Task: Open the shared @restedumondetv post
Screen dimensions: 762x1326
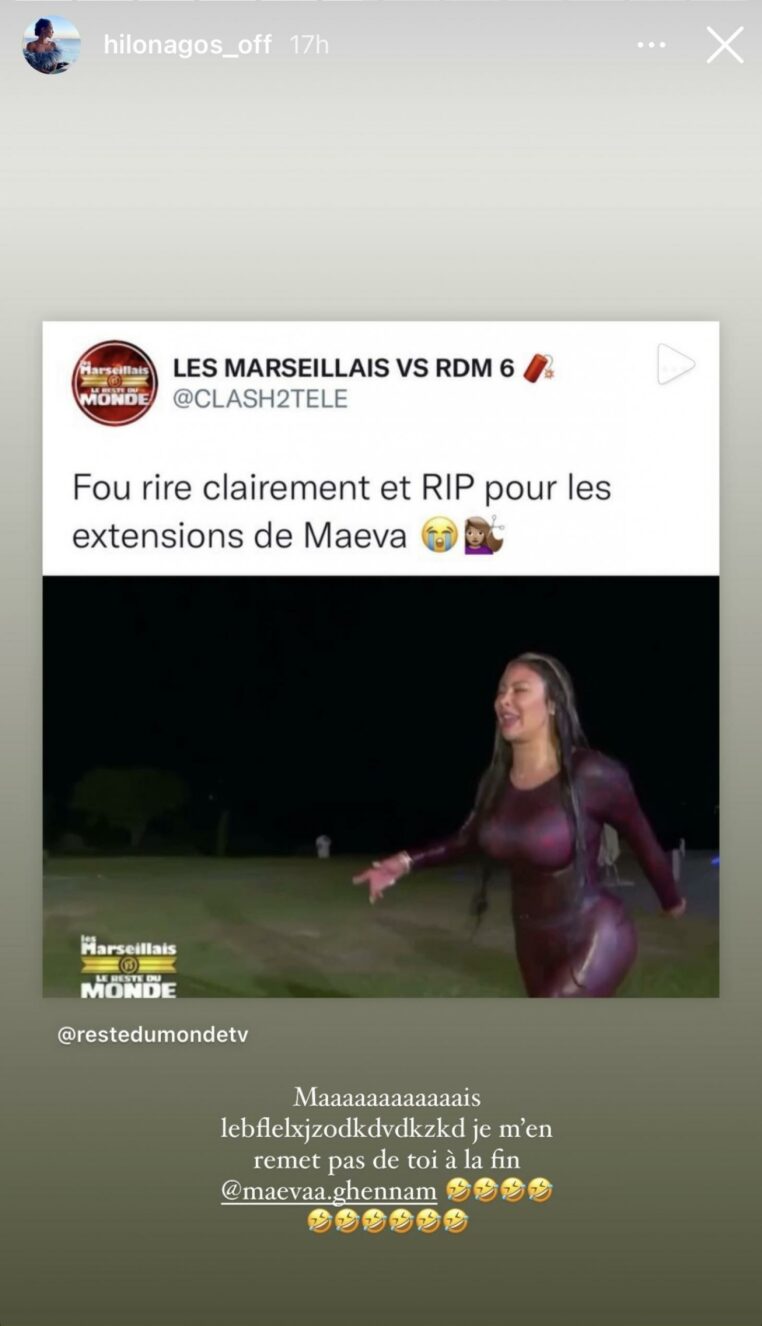Action: coord(380,660)
